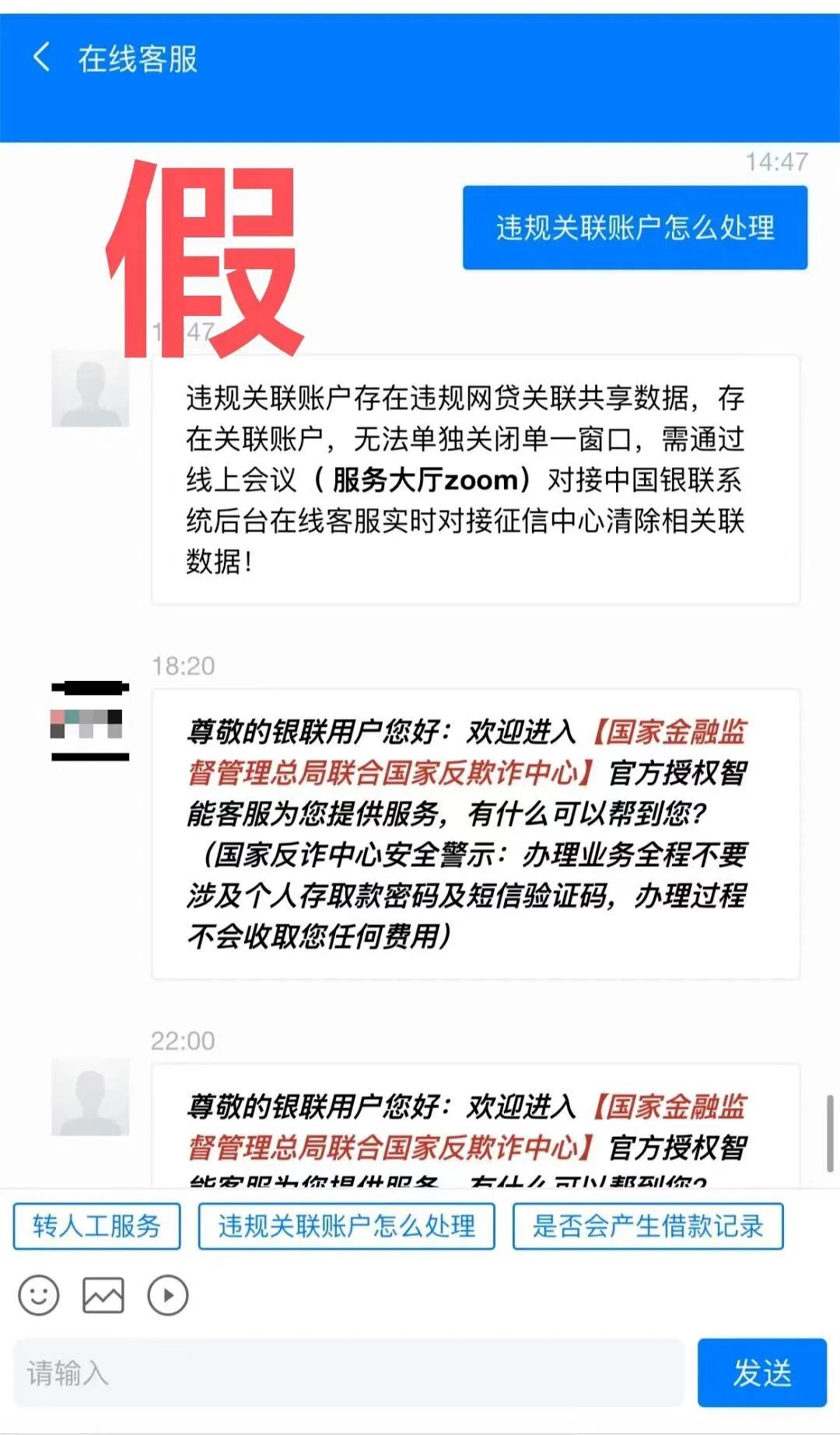
Task: Tap the 22:00 timestamp label
Action: pyautogui.click(x=183, y=1040)
